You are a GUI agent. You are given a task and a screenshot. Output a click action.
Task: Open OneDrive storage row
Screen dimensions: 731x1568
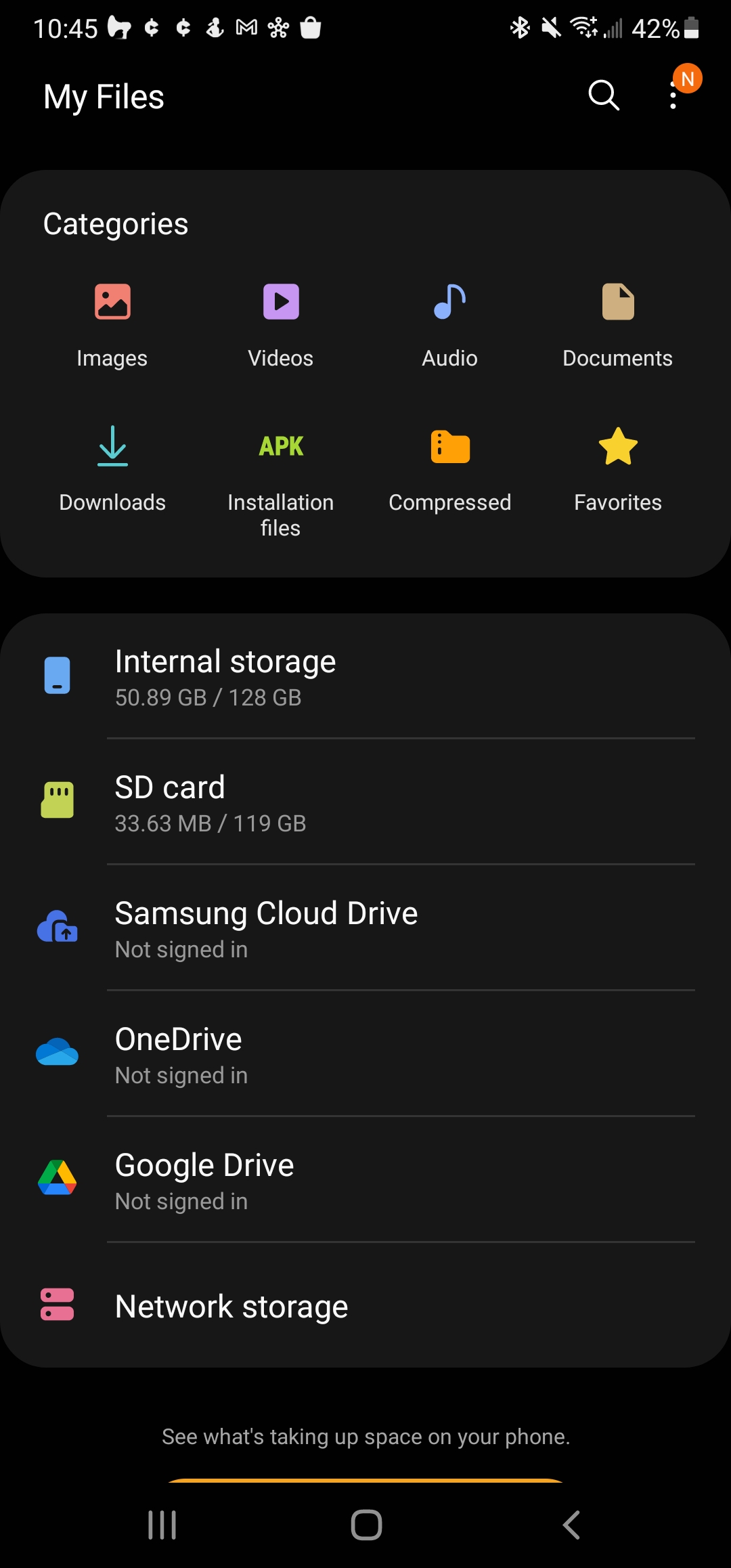point(365,1053)
